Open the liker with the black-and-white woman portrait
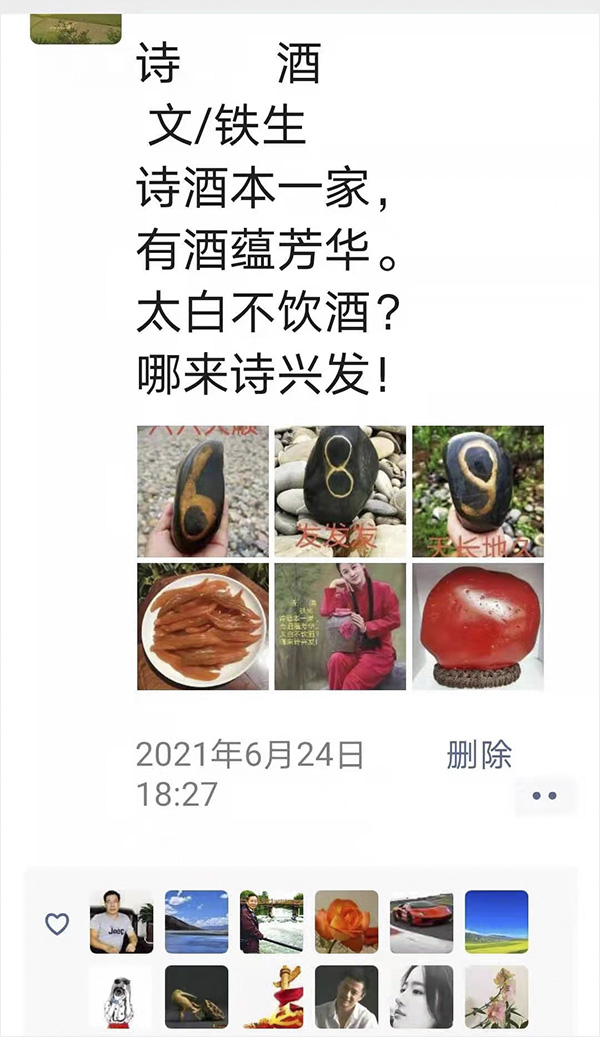This screenshot has height=1037, width=600. point(421,996)
